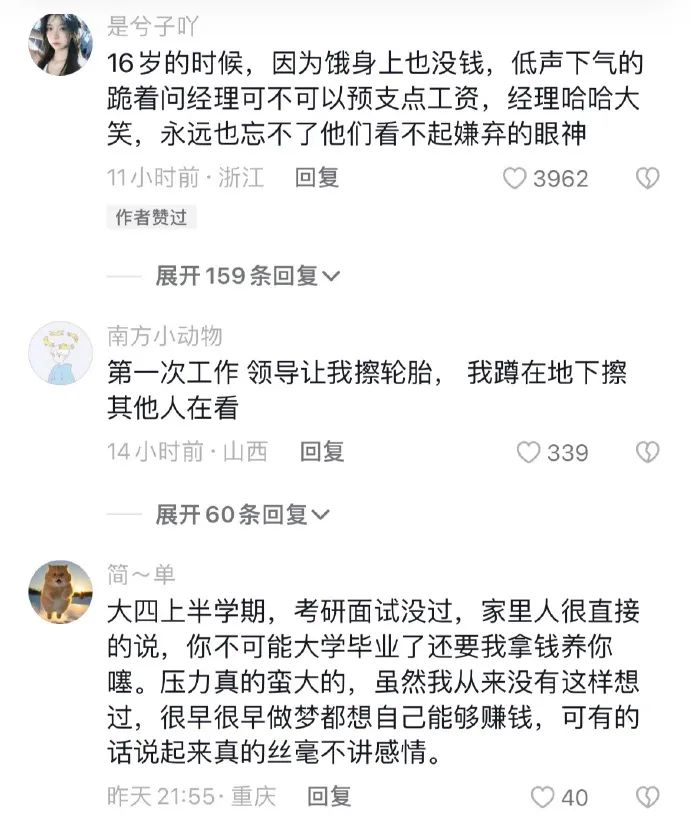Like the comment with 40 likes
The width and height of the screenshot is (690, 836).
pyautogui.click(x=542, y=798)
